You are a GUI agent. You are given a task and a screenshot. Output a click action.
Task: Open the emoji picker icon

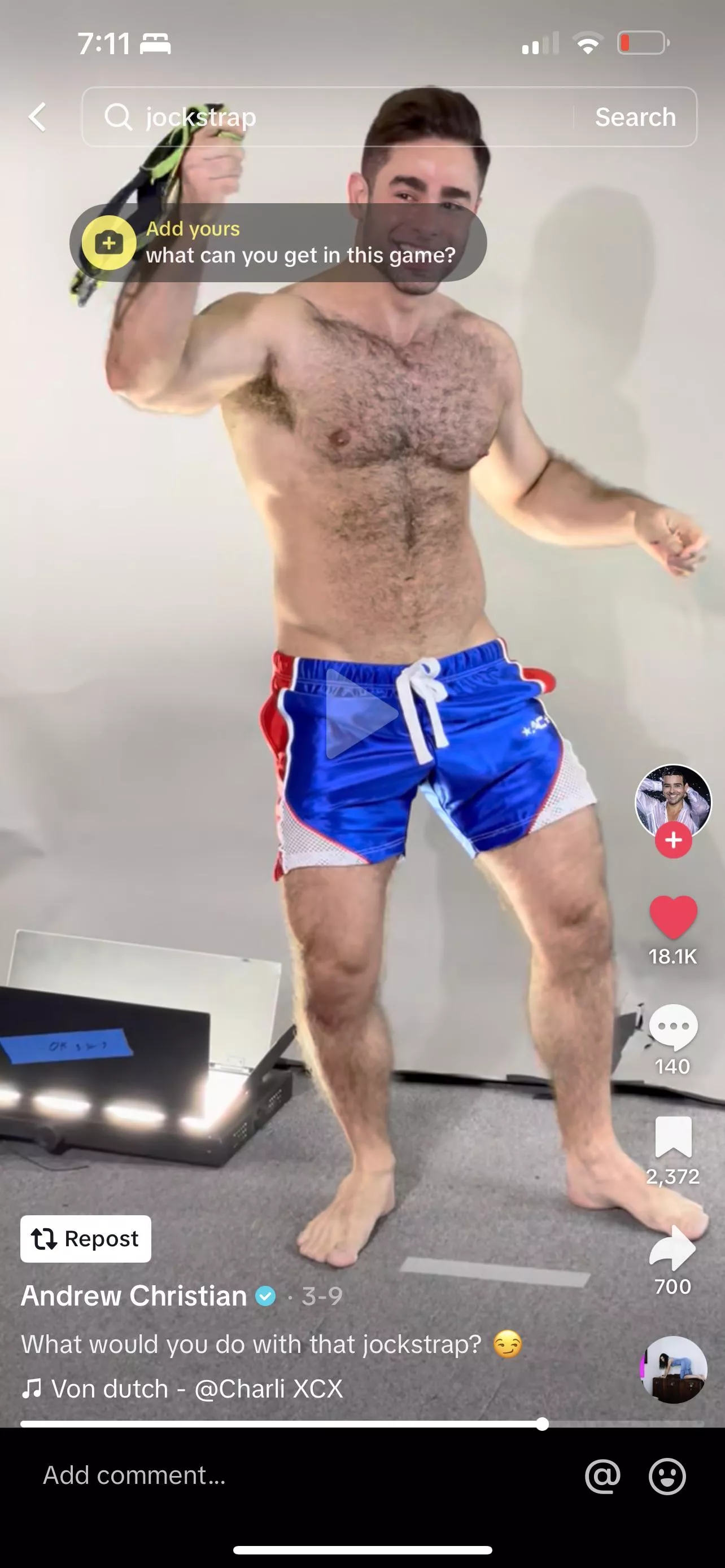pos(667,1475)
